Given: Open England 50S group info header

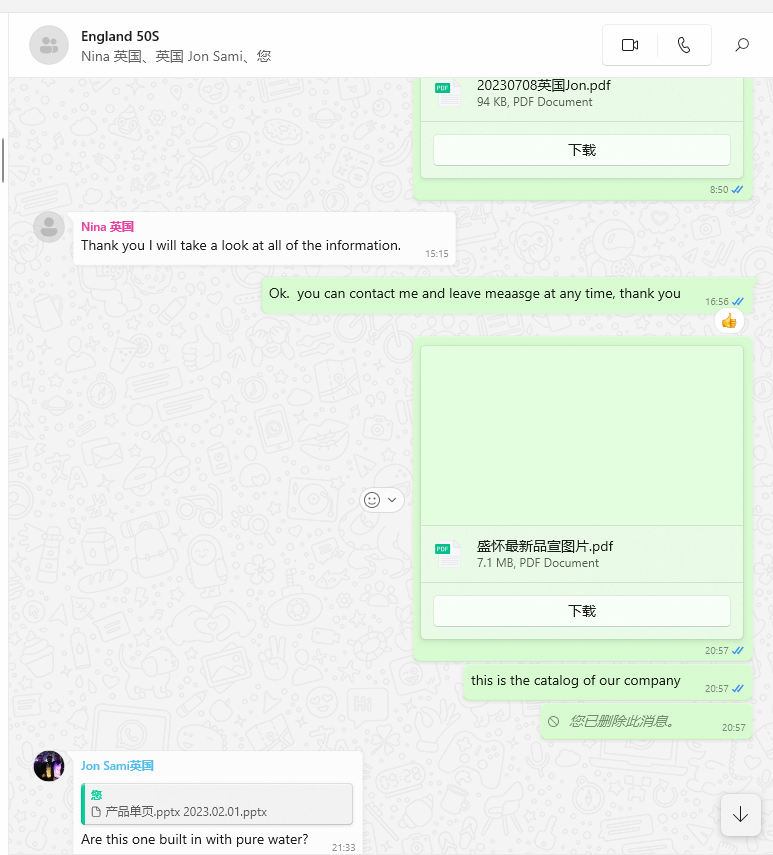Looking at the screenshot, I should click(175, 45).
